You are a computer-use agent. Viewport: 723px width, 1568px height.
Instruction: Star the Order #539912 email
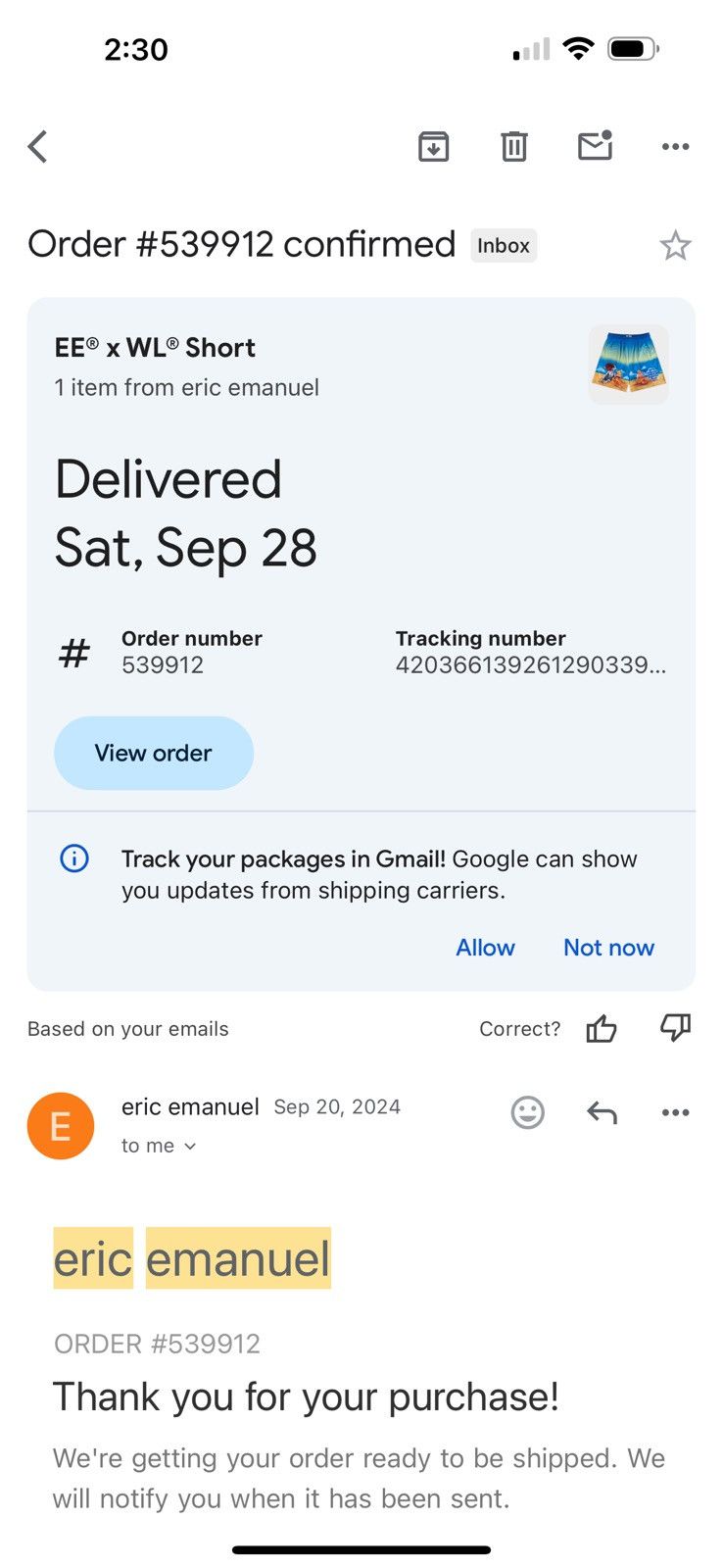675,245
